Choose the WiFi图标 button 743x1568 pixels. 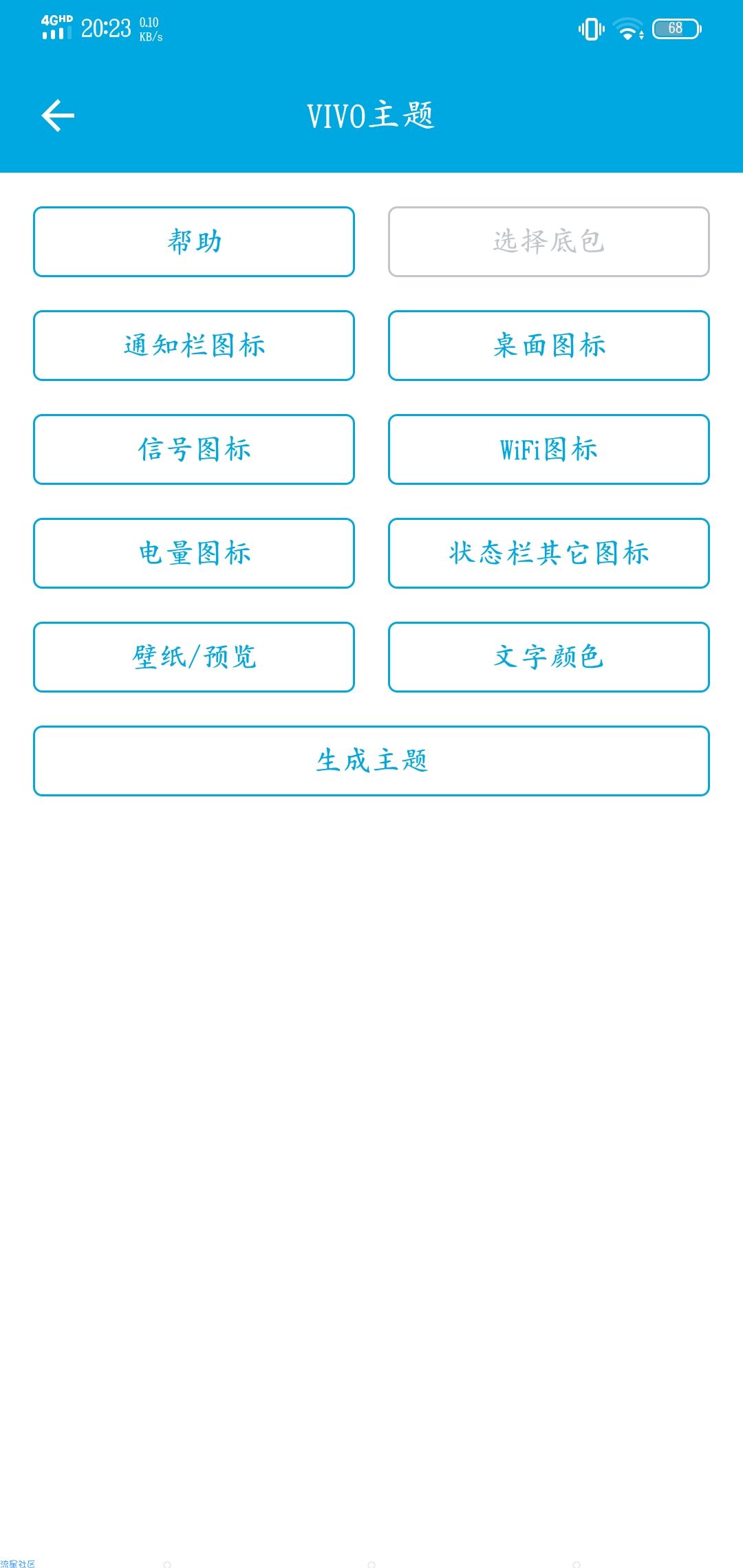point(549,450)
